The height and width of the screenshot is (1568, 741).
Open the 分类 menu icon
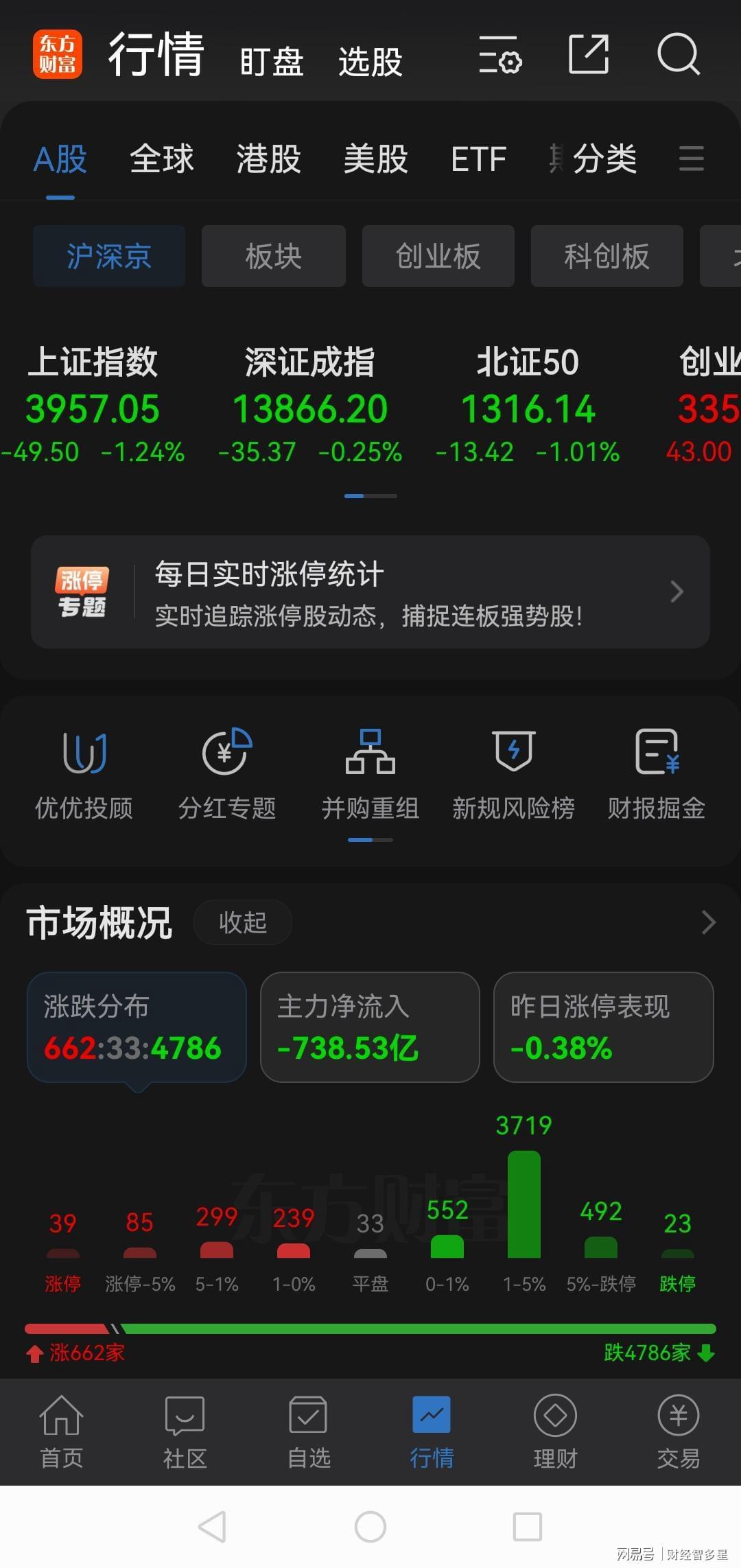[x=691, y=159]
